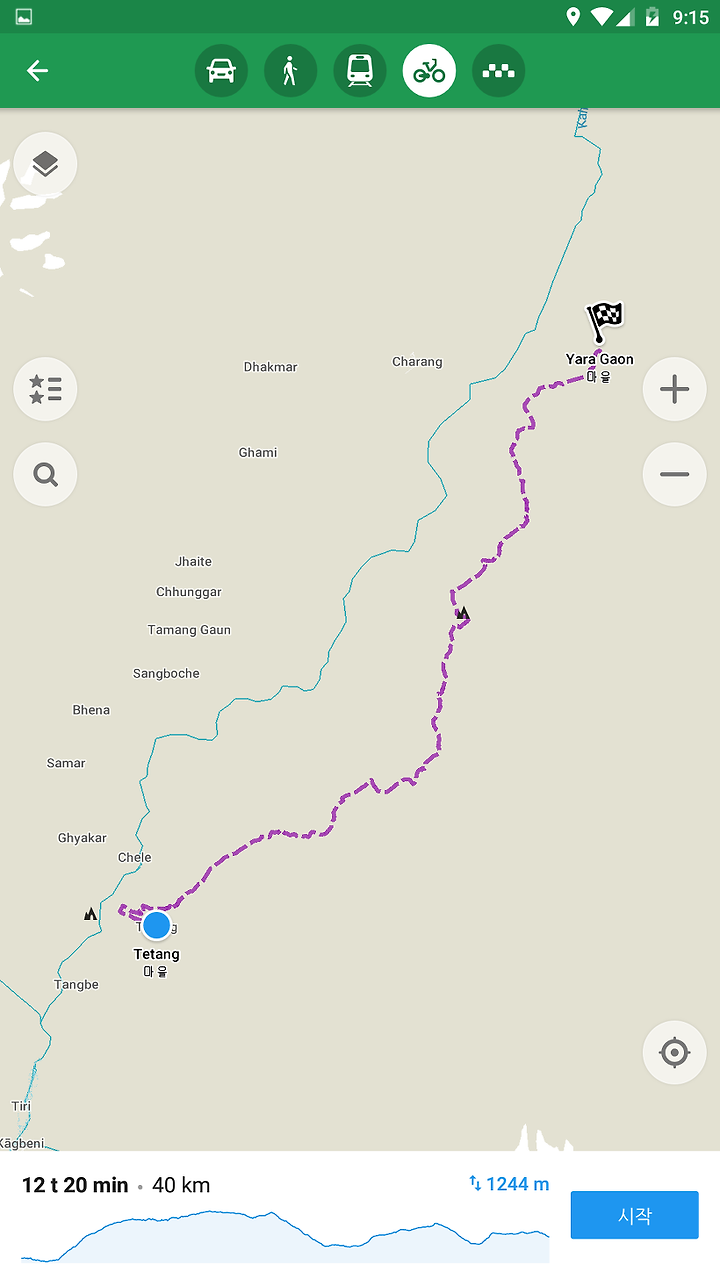Image resolution: width=720 pixels, height=1279 pixels.
Task: Switch to taxi routing mode
Action: click(498, 71)
